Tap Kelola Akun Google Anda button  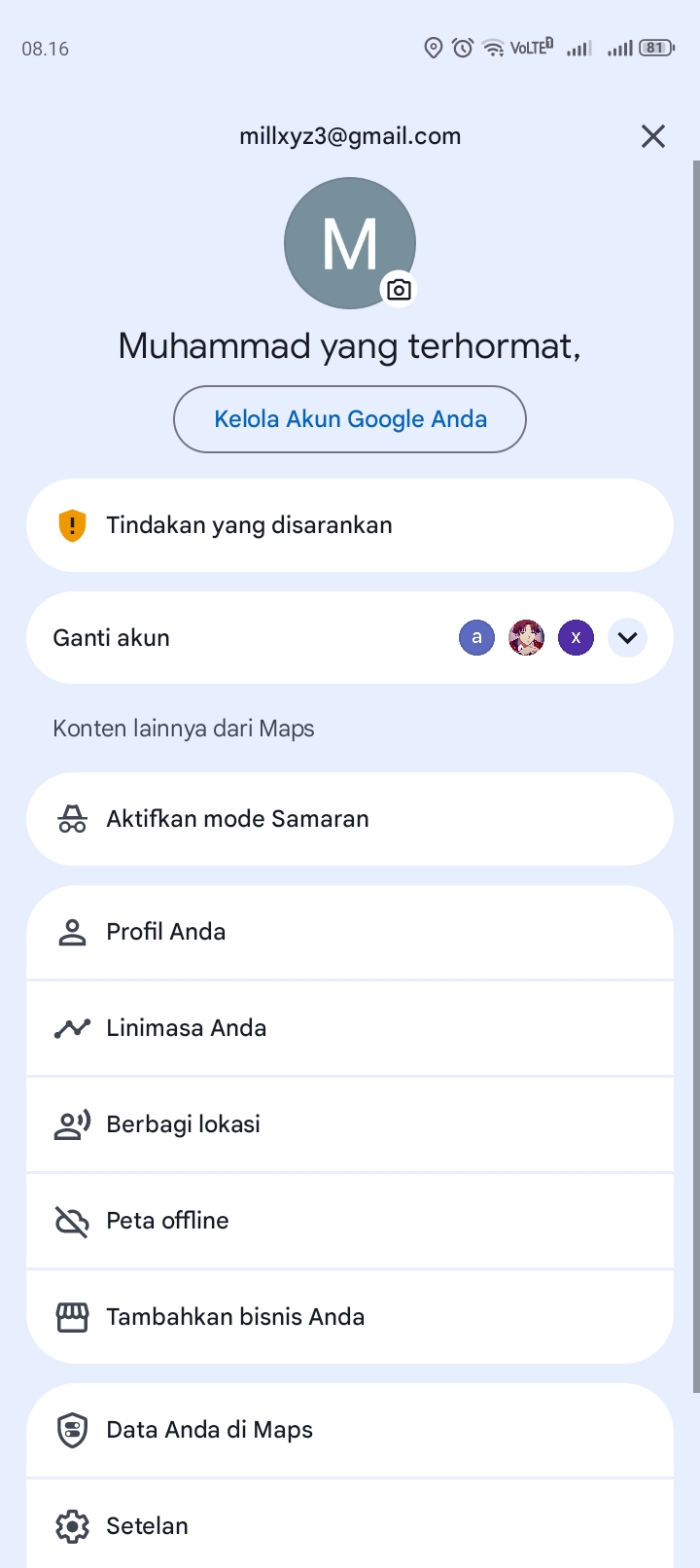350,419
